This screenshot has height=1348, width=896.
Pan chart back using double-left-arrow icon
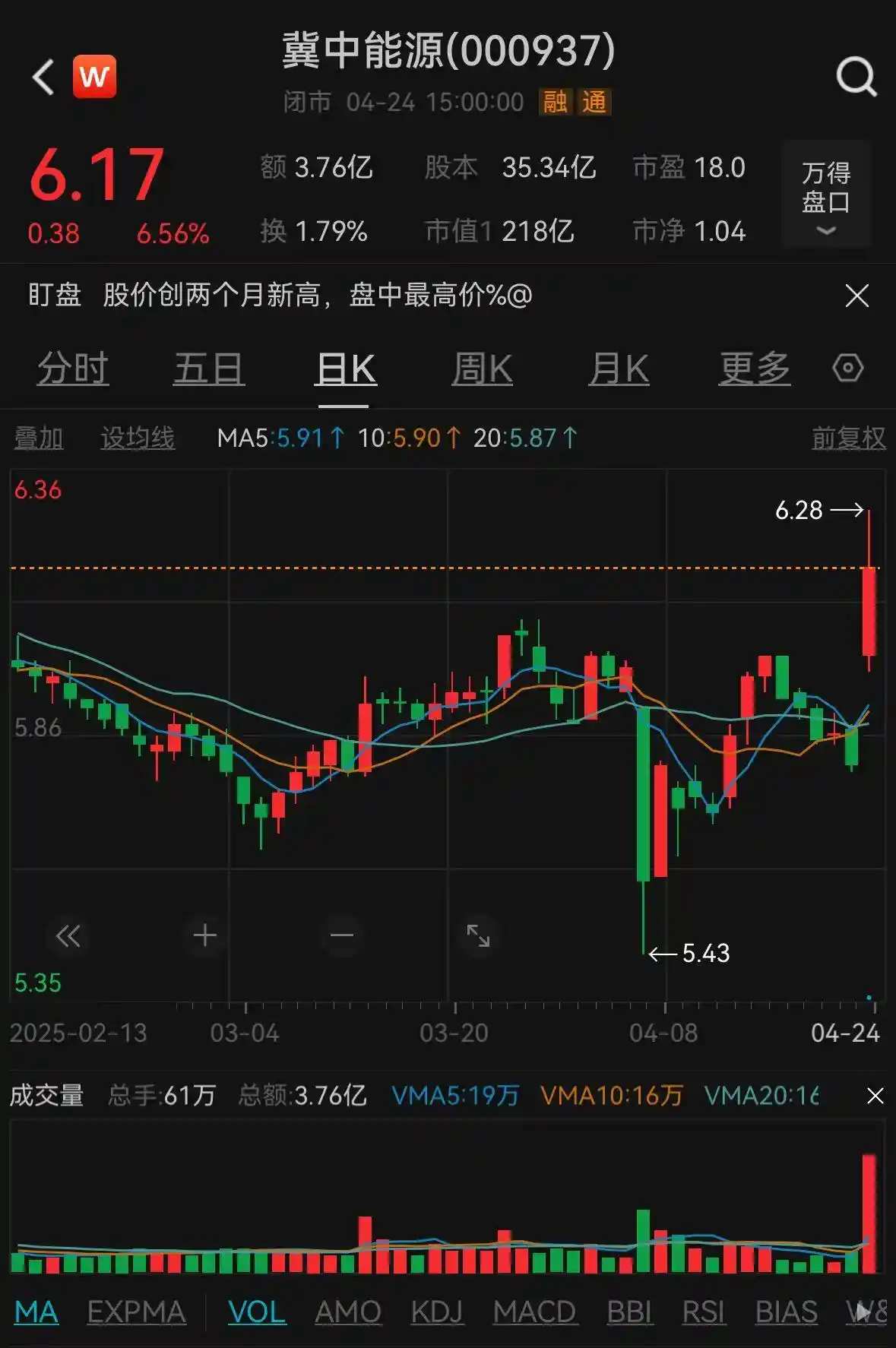(x=68, y=936)
